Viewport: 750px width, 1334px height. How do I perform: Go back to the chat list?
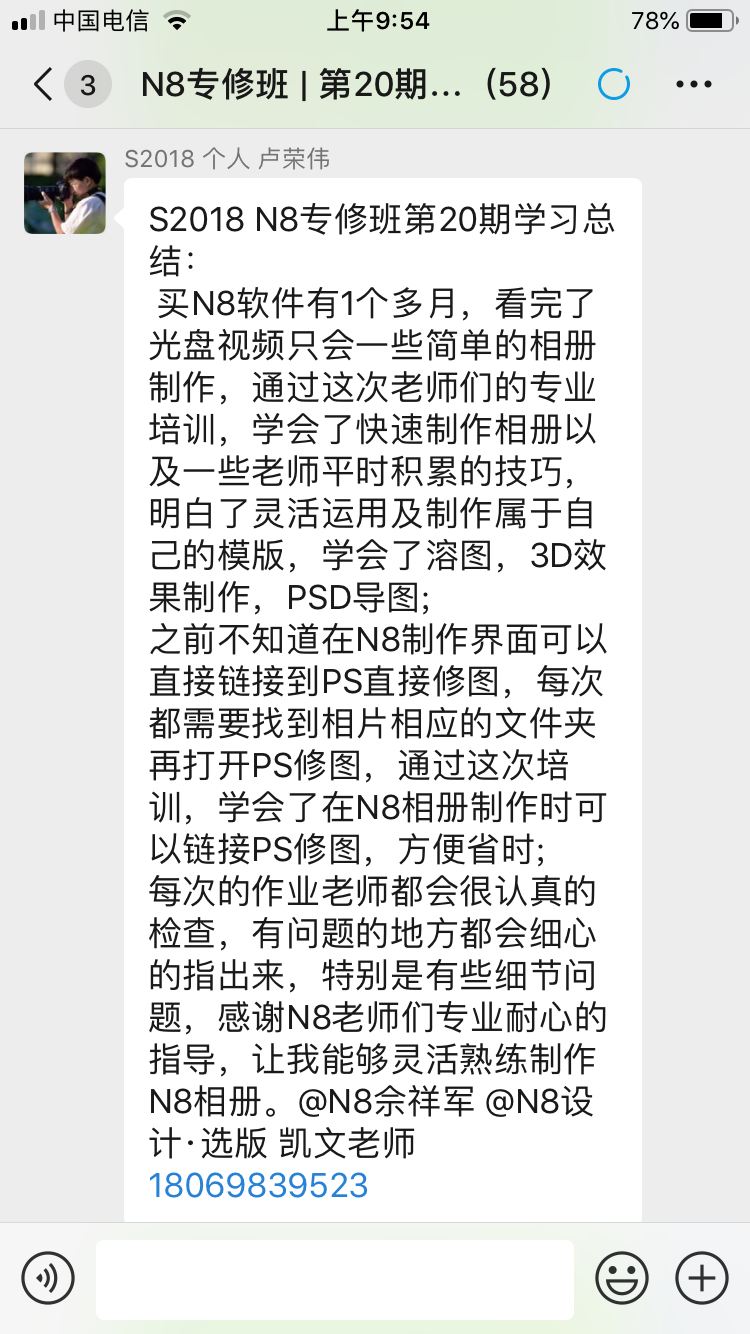click(x=44, y=85)
